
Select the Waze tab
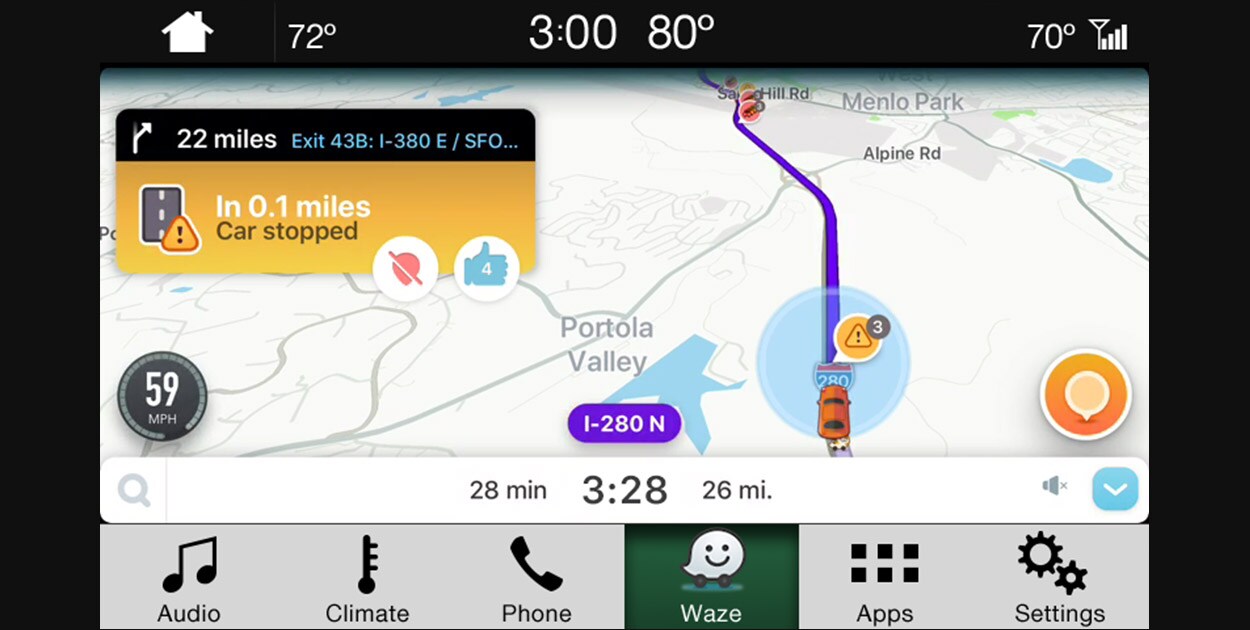[x=711, y=579]
